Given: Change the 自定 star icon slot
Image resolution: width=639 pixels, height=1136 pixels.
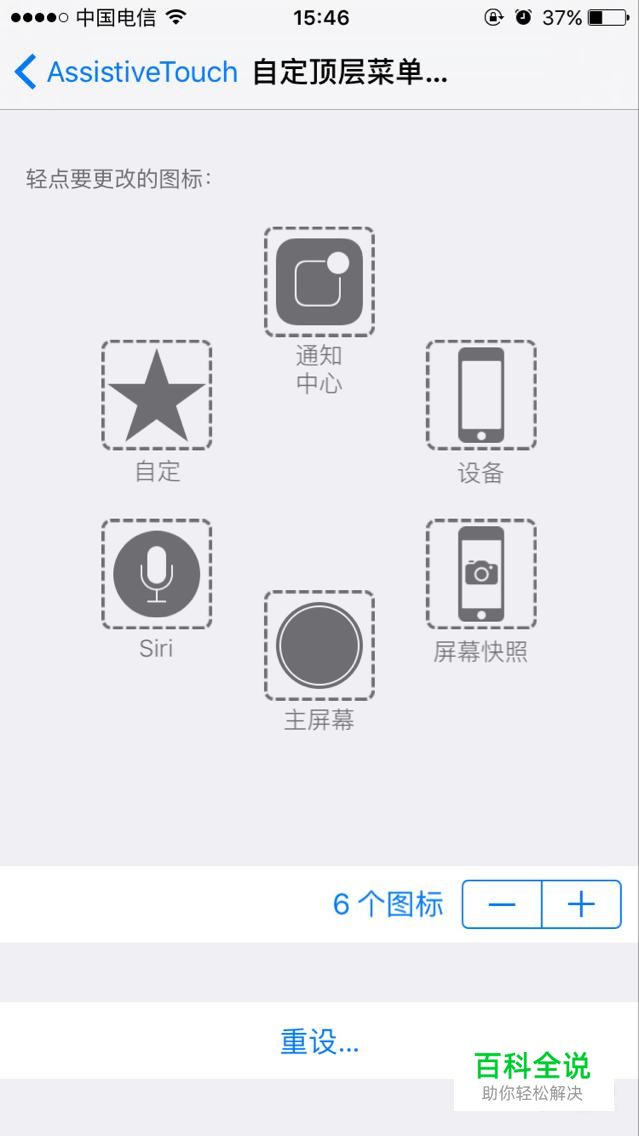Looking at the screenshot, I should coord(156,395).
